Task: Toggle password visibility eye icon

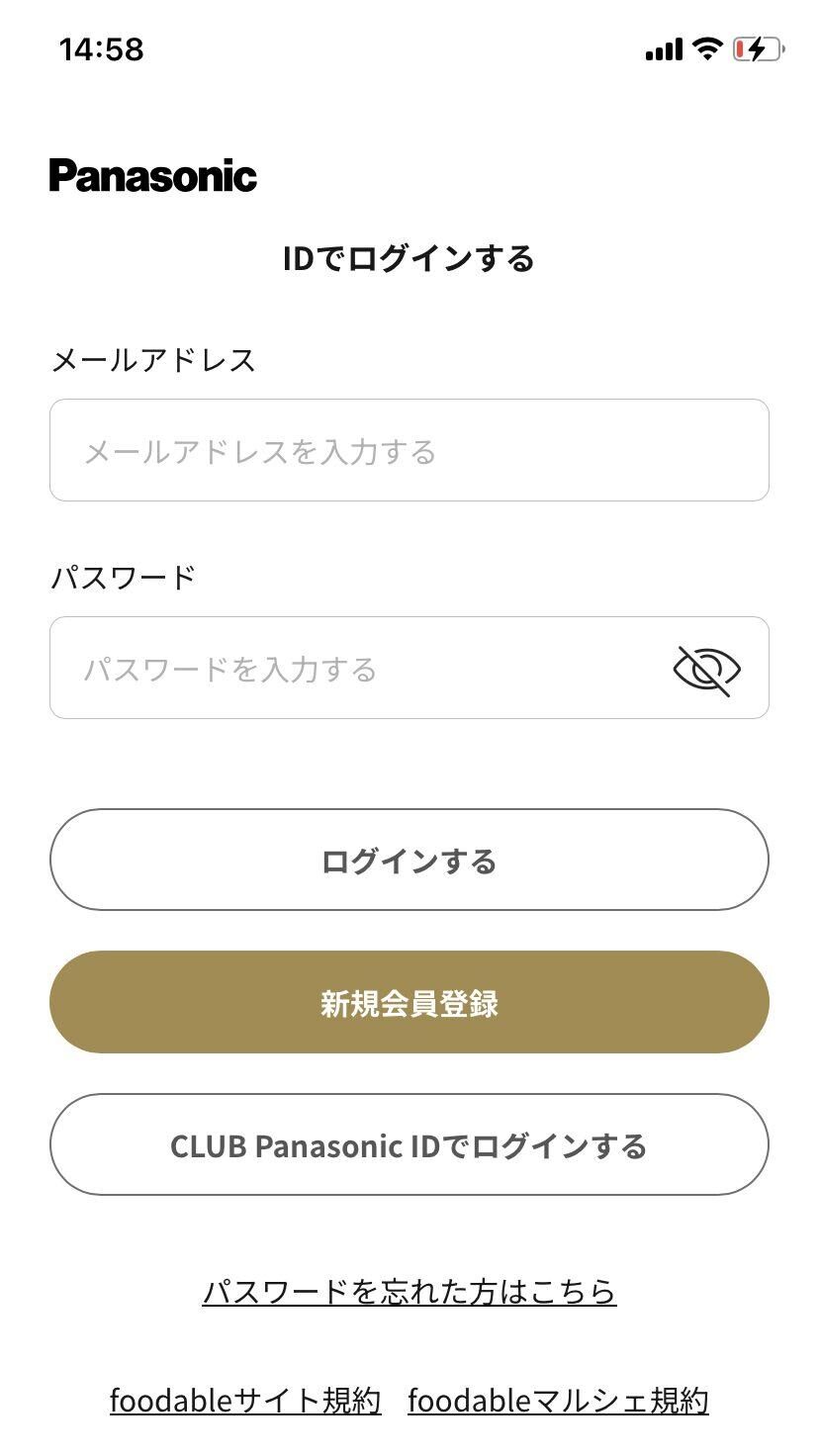Action: tap(707, 670)
